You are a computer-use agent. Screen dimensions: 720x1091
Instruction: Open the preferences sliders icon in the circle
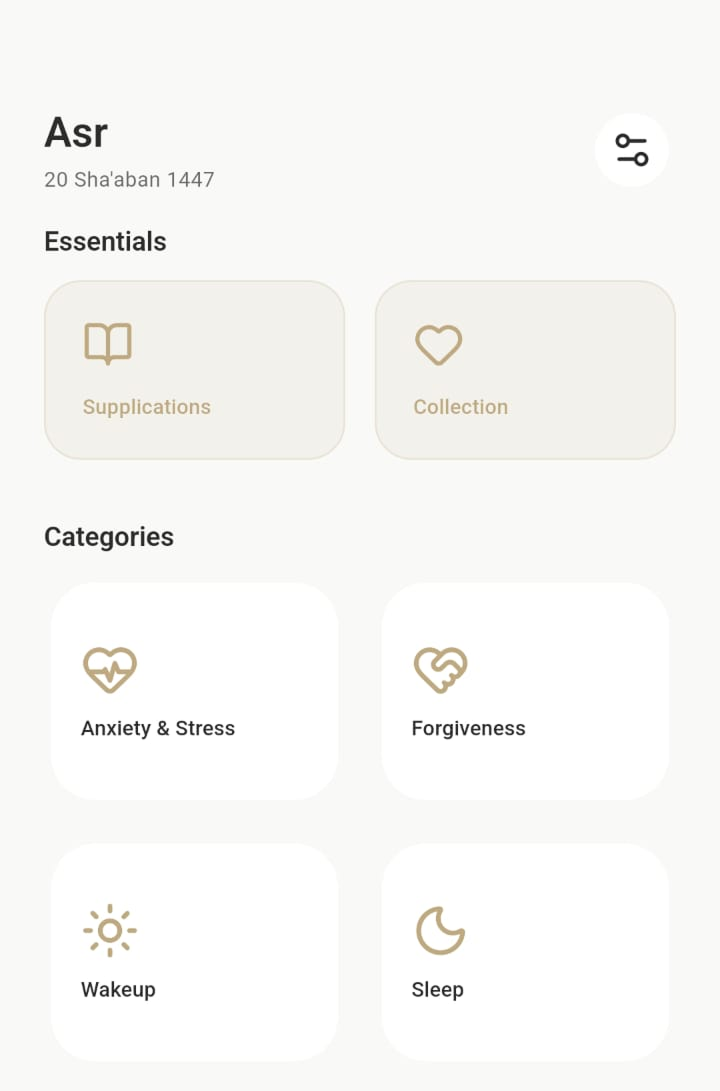point(631,150)
